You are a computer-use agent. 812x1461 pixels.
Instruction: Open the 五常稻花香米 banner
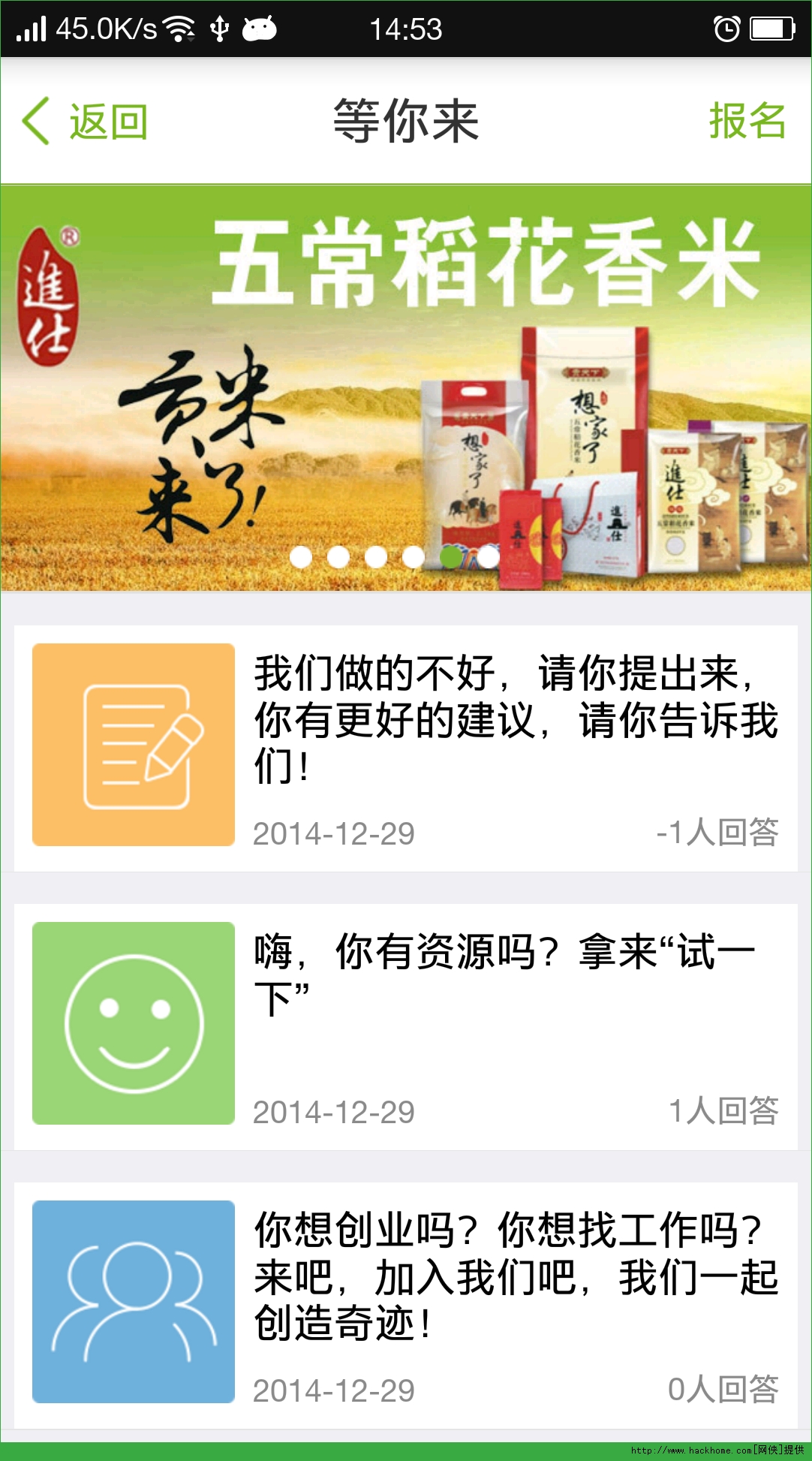pos(406,387)
